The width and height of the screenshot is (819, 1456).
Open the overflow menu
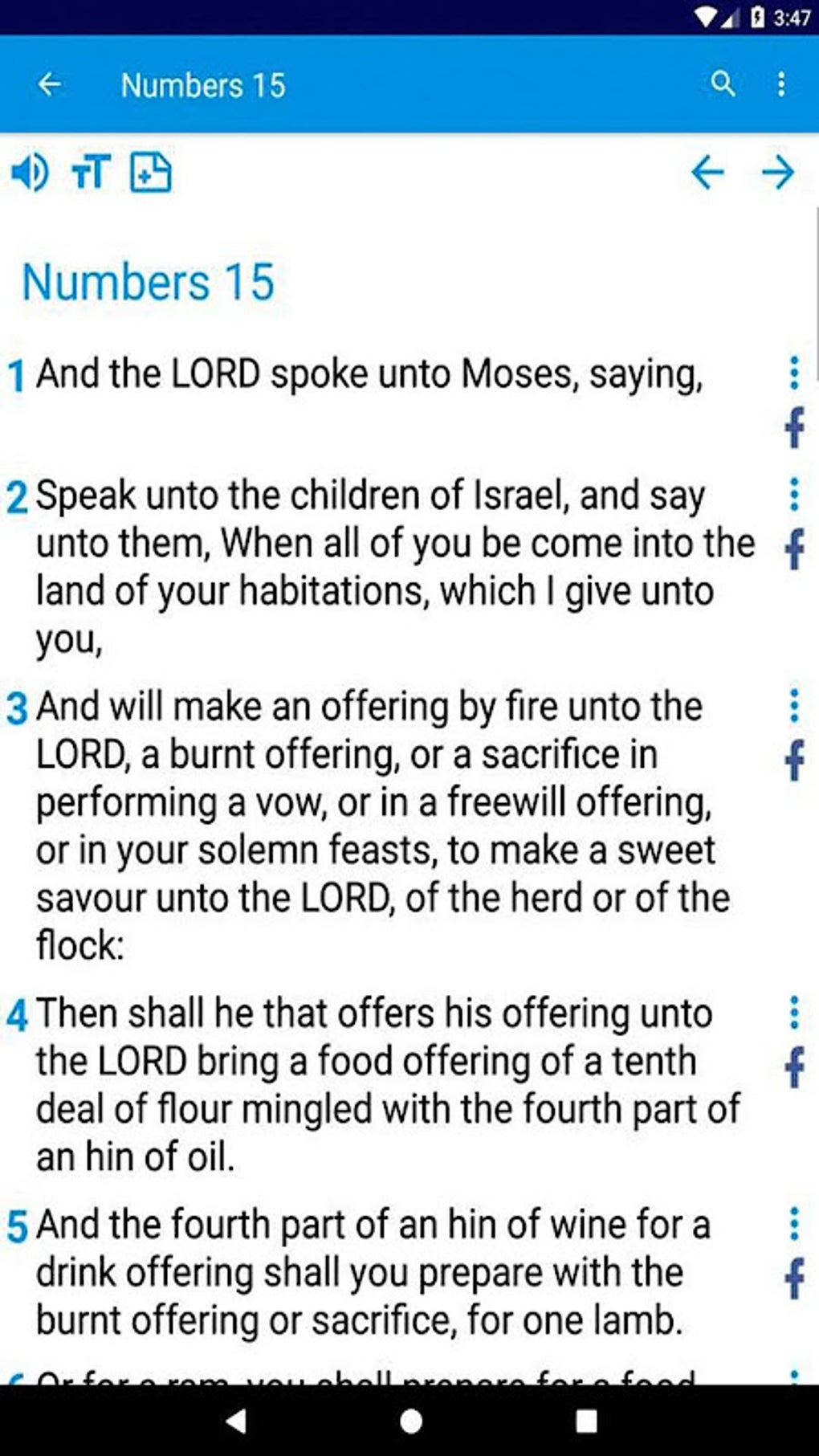[778, 84]
